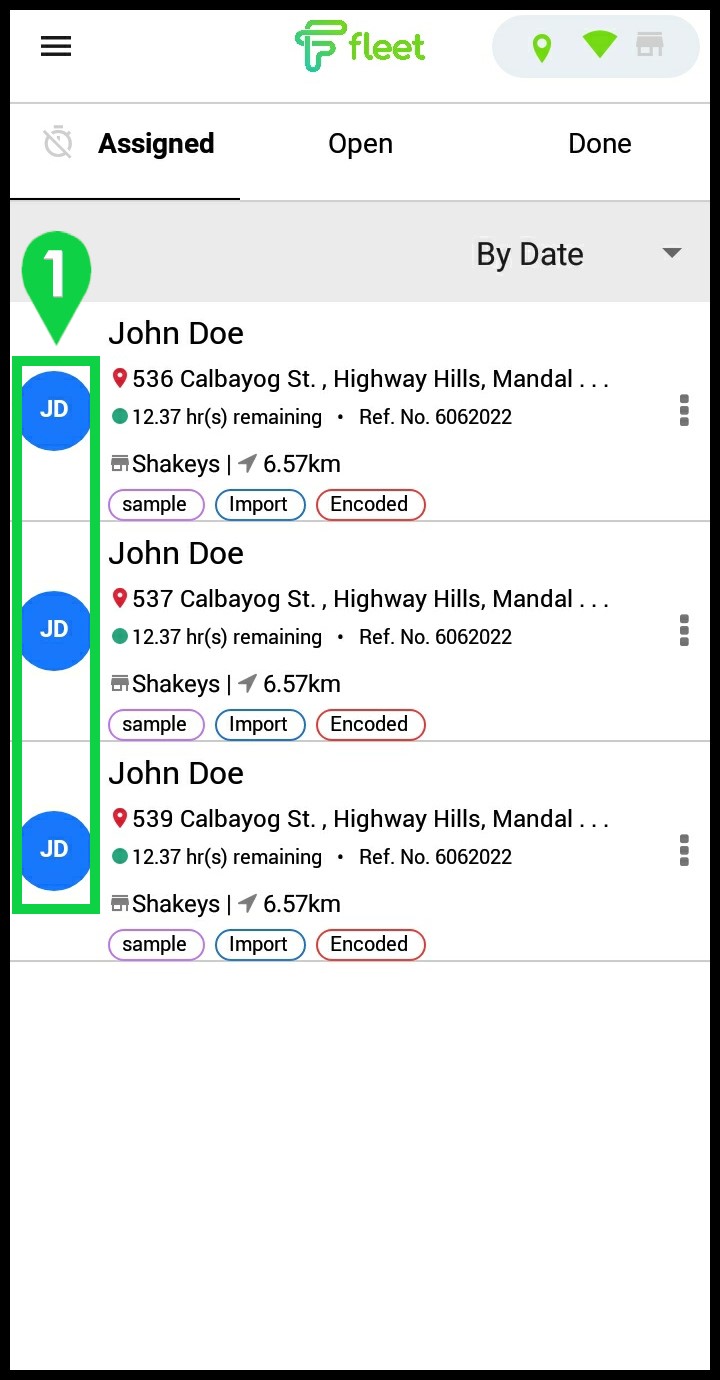Viewport: 720px width, 1380px height.
Task: Switch to the Done tab
Action: (599, 144)
